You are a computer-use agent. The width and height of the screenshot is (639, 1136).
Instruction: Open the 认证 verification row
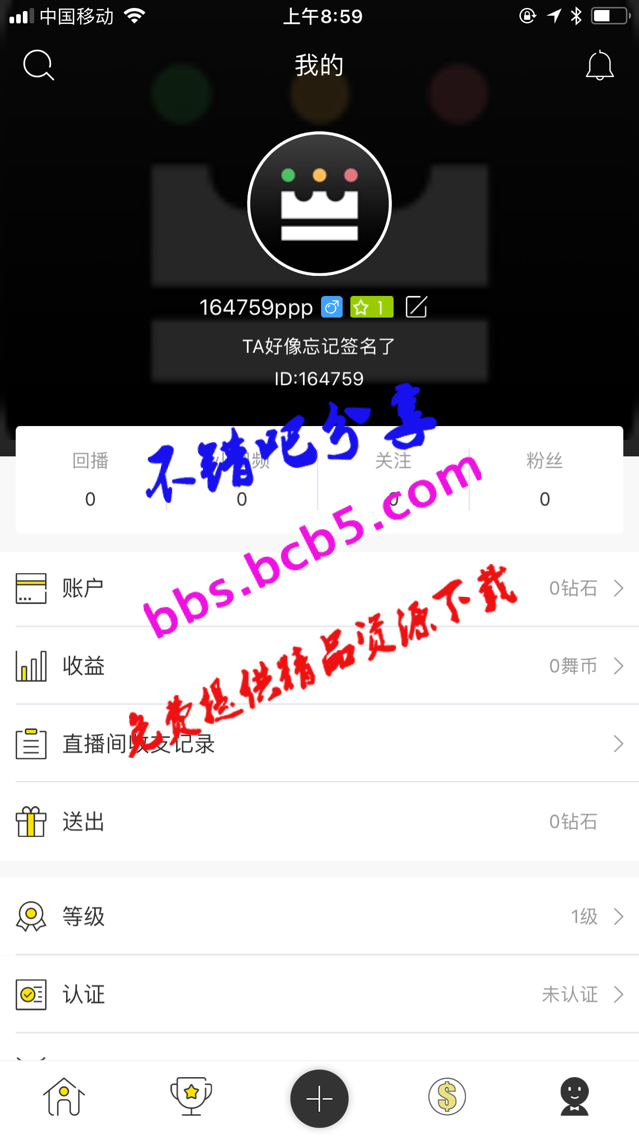coord(319,994)
